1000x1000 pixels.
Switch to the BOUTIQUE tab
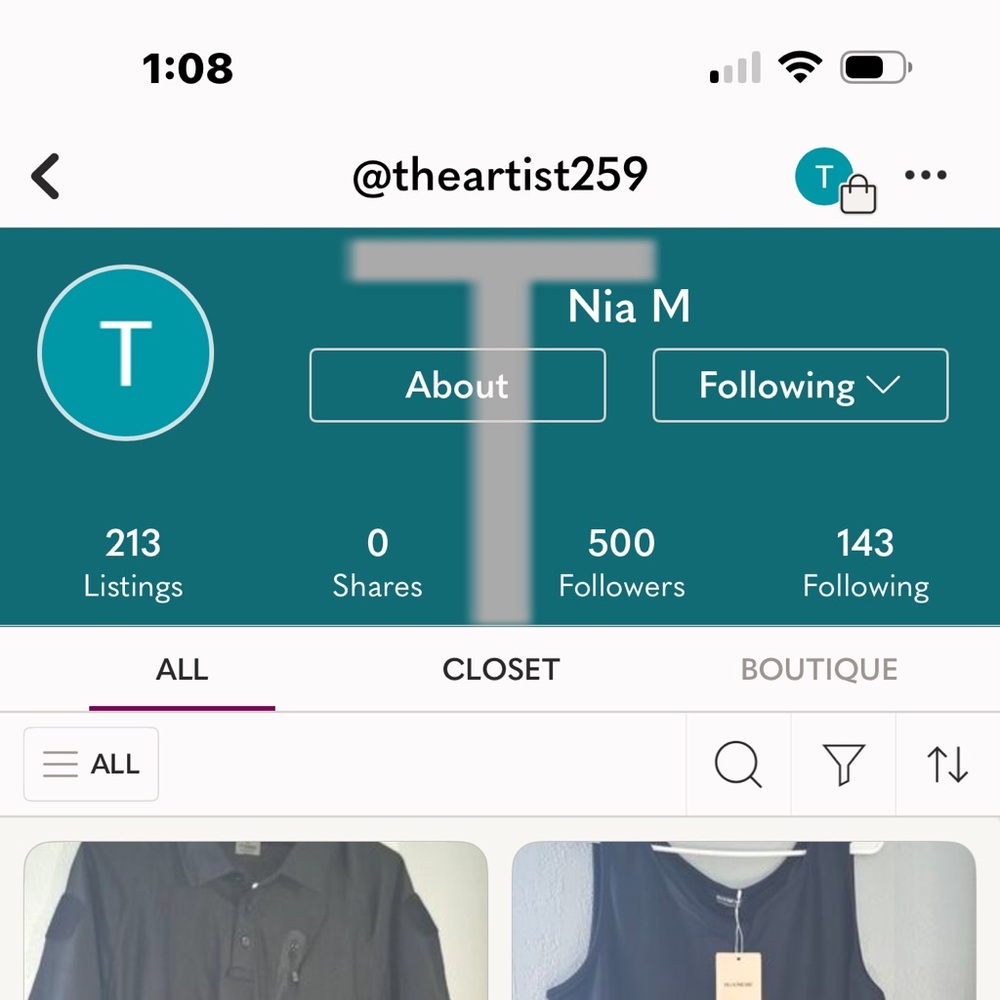(x=819, y=669)
